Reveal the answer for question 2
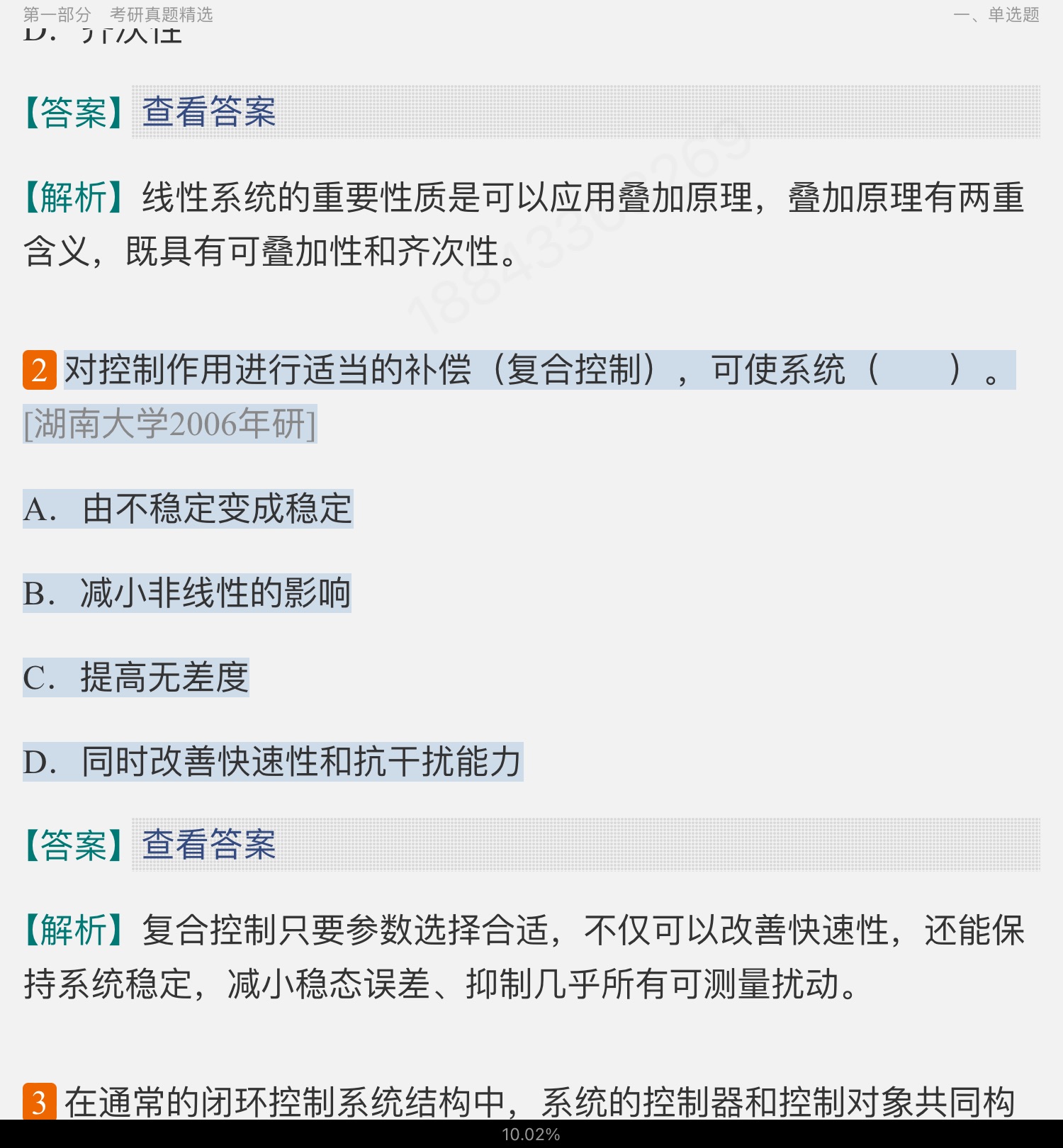The image size is (1063, 1148). (209, 845)
